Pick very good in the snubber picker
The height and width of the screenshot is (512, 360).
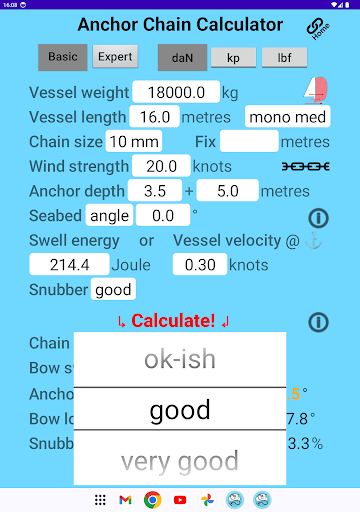coord(180,461)
